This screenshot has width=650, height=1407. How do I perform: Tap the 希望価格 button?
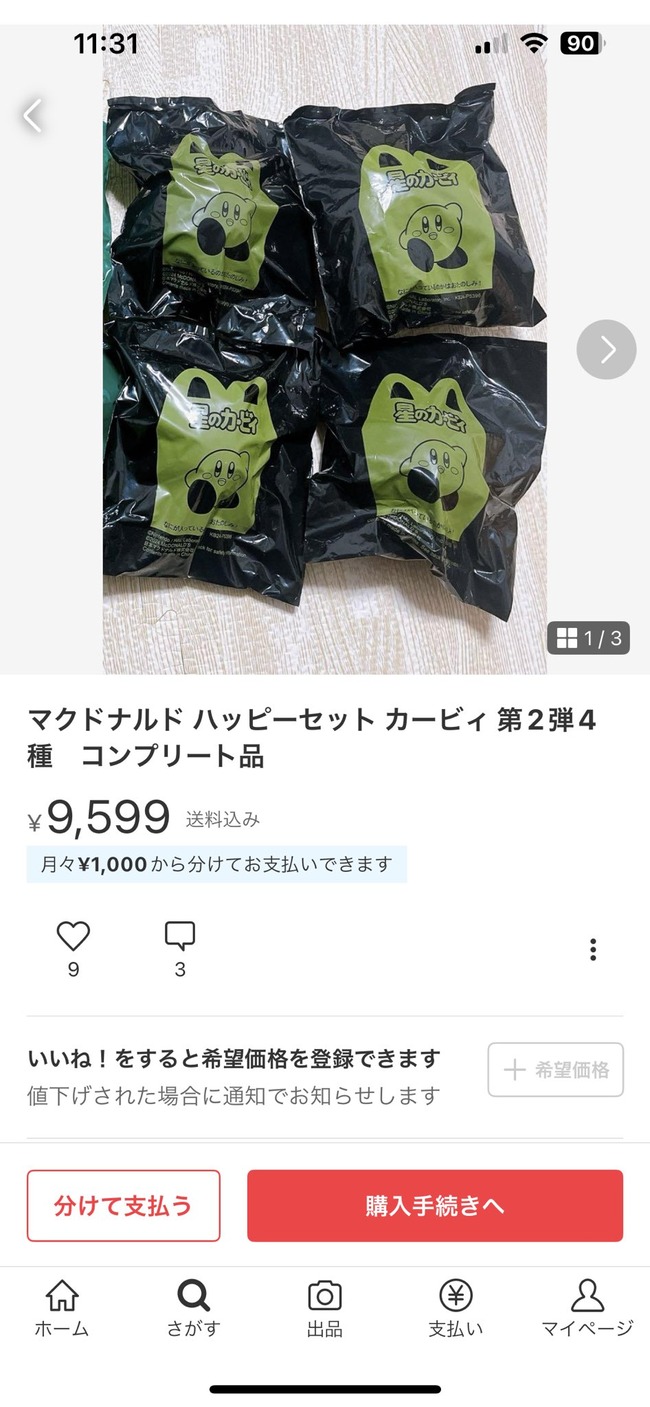click(555, 1070)
